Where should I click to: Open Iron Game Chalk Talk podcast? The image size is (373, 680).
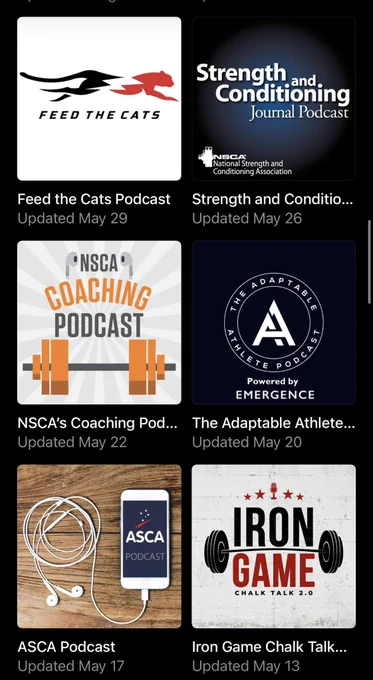274,546
